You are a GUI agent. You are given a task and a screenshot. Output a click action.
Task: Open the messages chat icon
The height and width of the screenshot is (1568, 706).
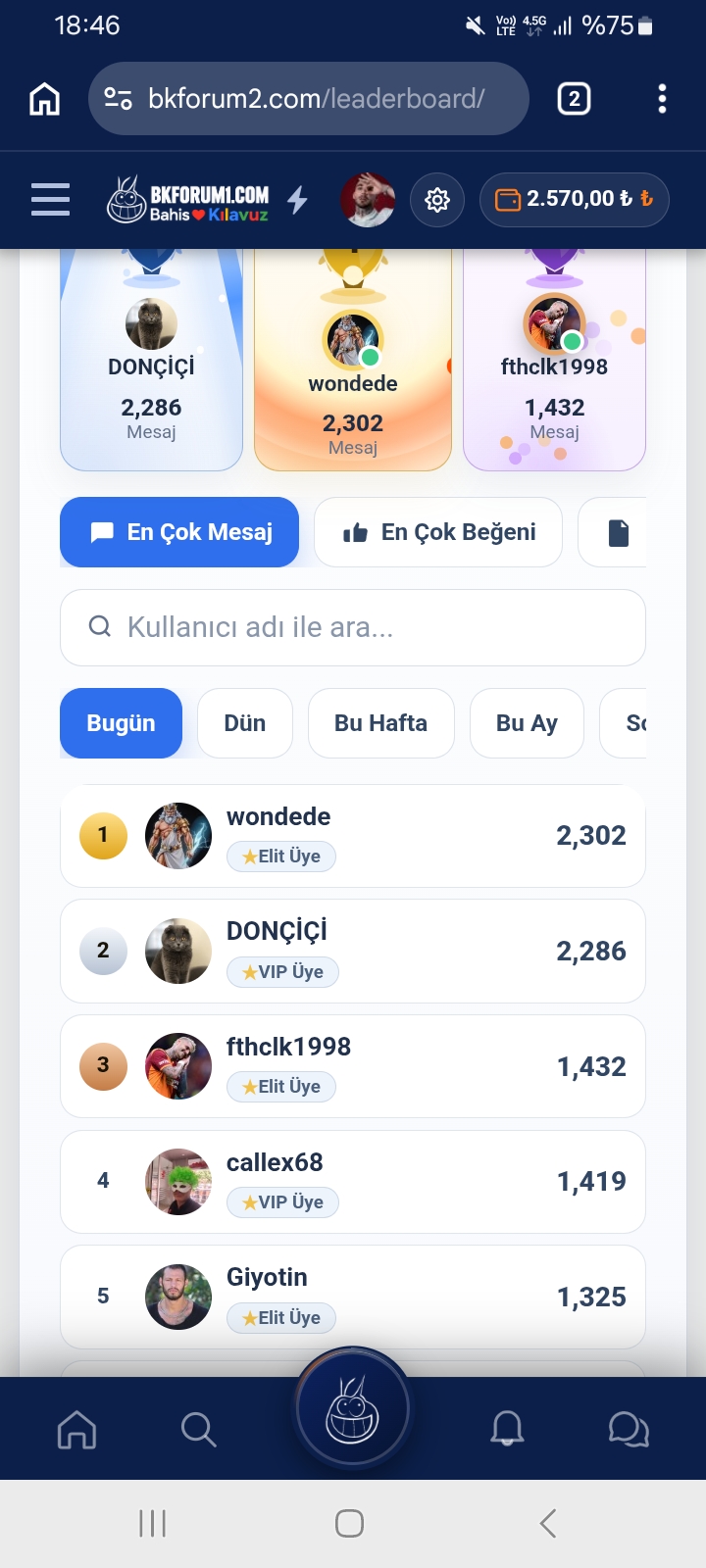(629, 1430)
